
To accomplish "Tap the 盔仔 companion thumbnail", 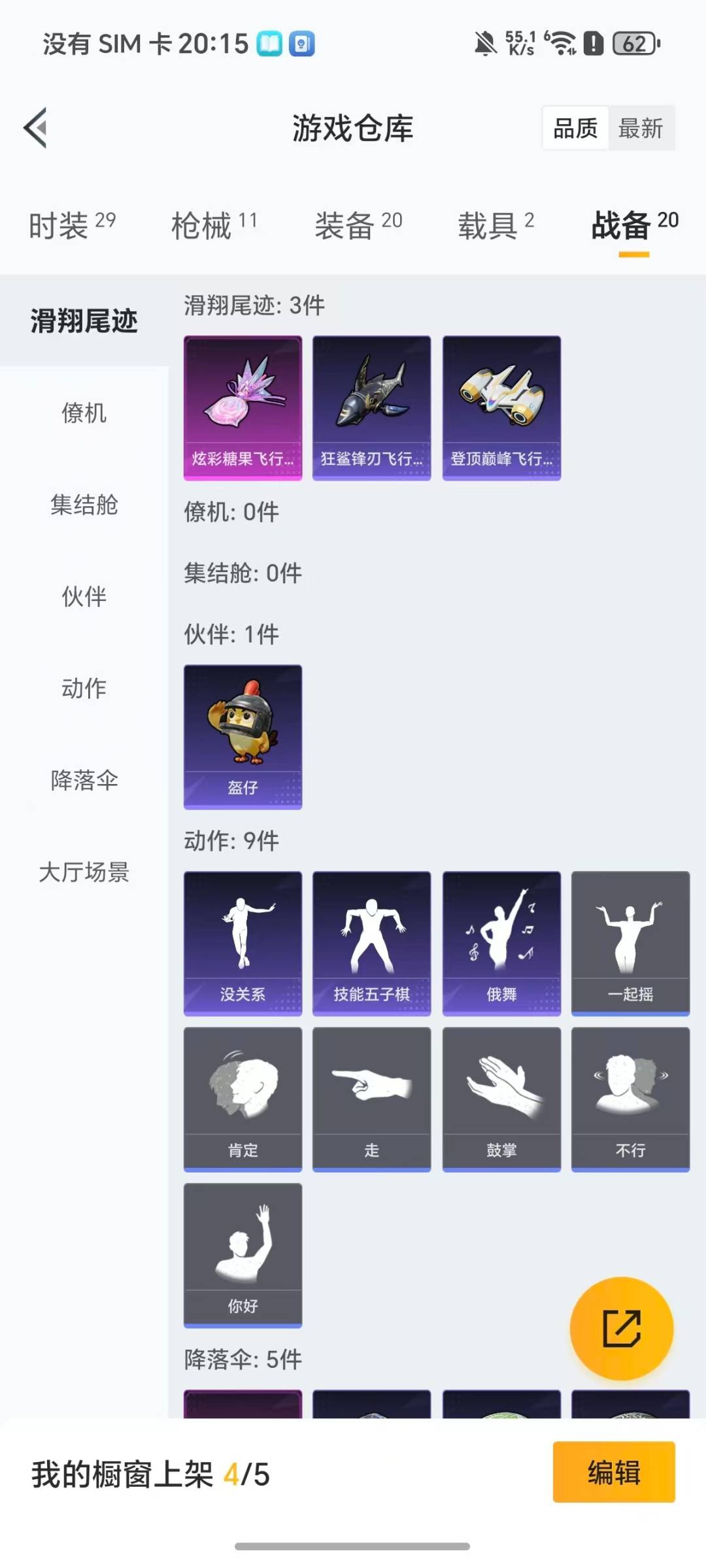I will coord(242,736).
